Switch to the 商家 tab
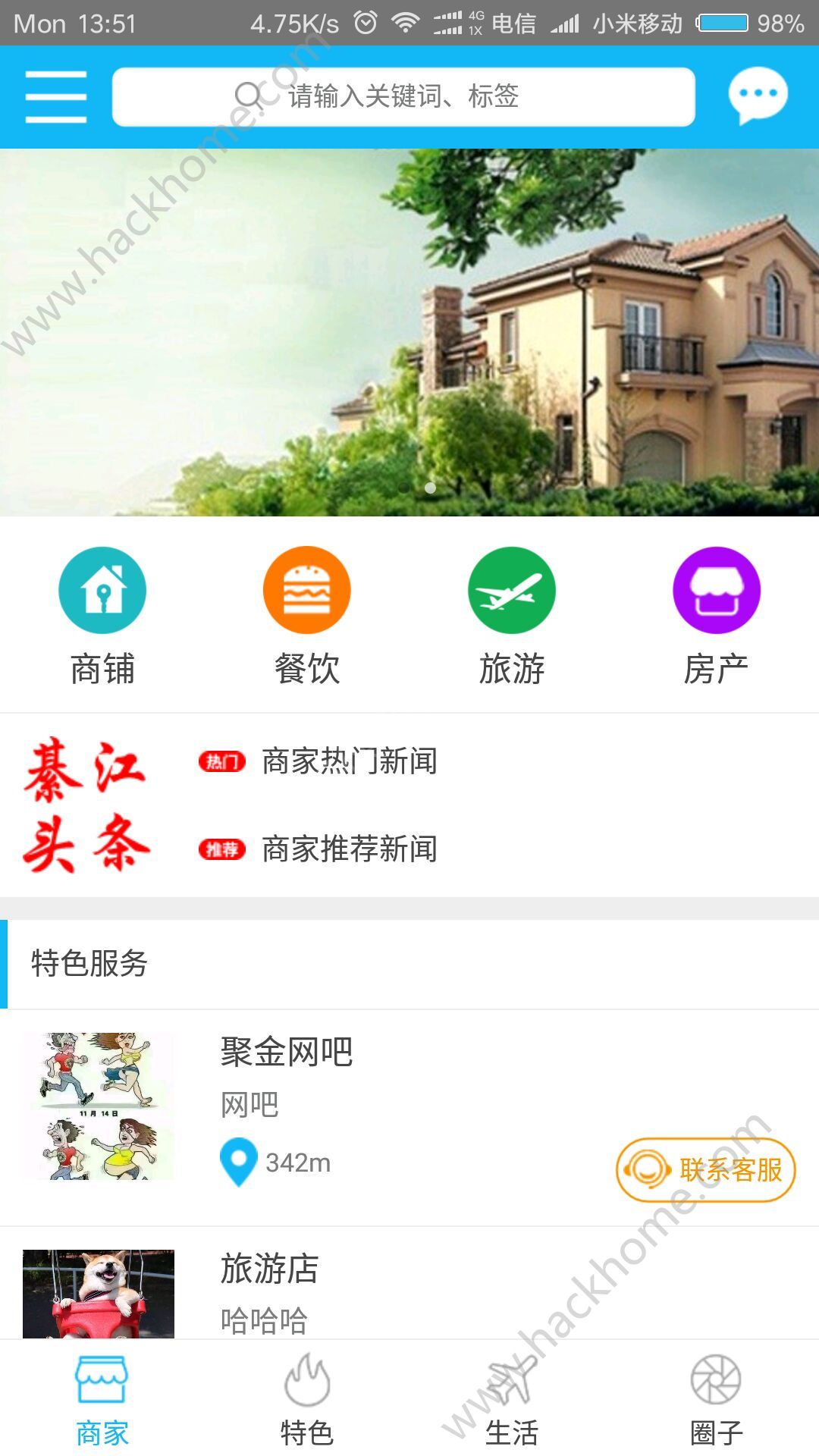 click(x=102, y=1401)
